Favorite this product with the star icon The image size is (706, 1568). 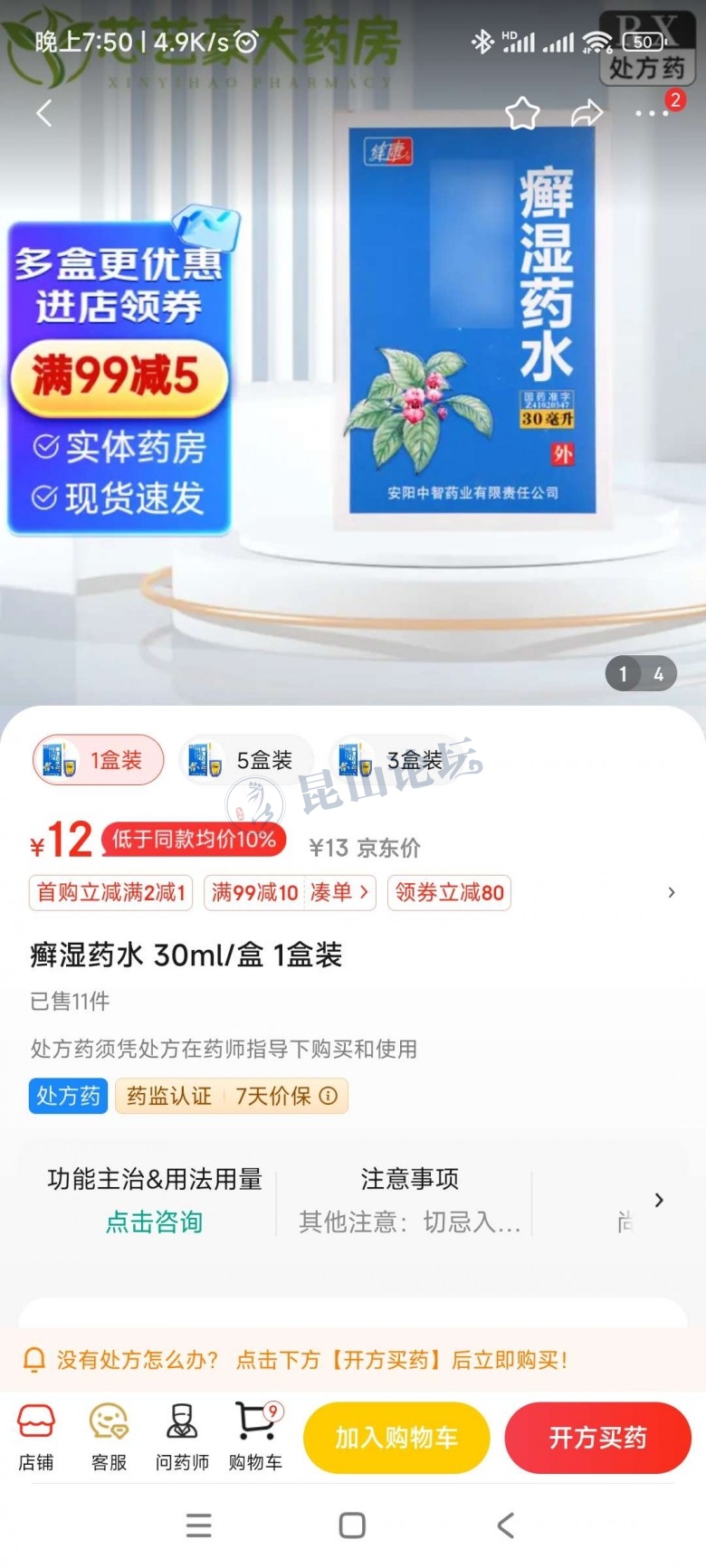[x=522, y=114]
